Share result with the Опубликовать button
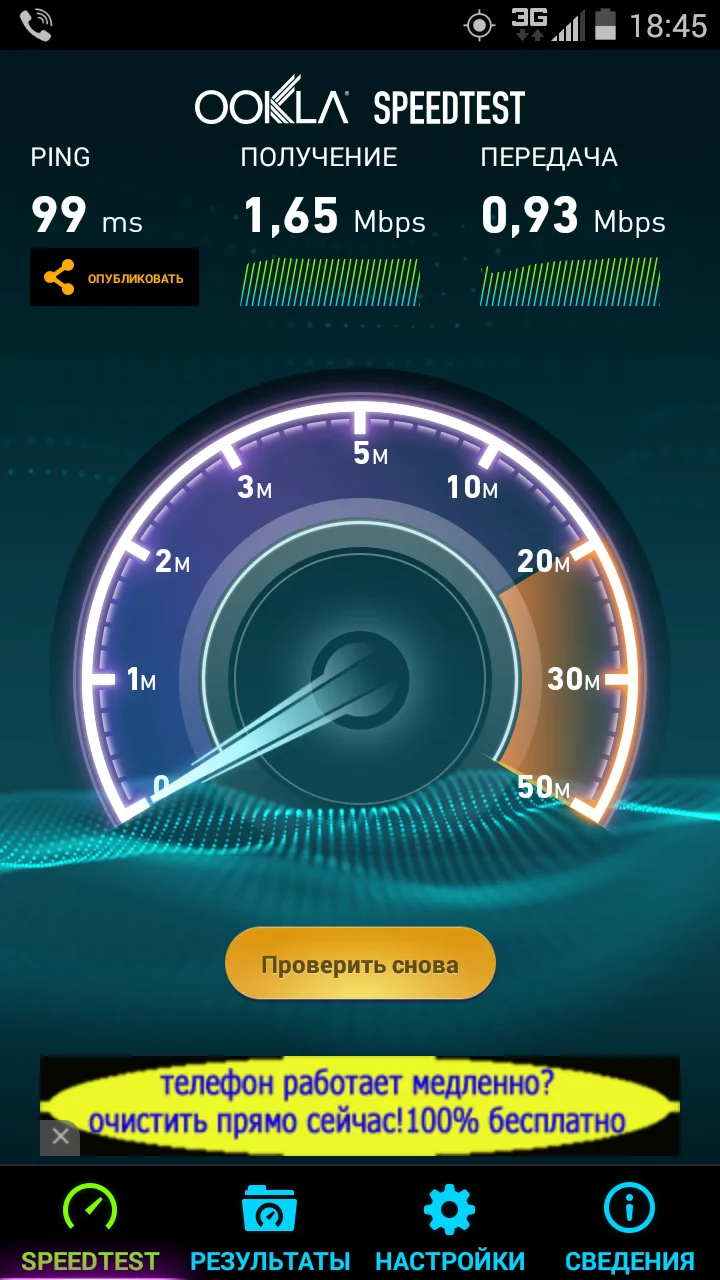720x1280 pixels. pos(114,277)
